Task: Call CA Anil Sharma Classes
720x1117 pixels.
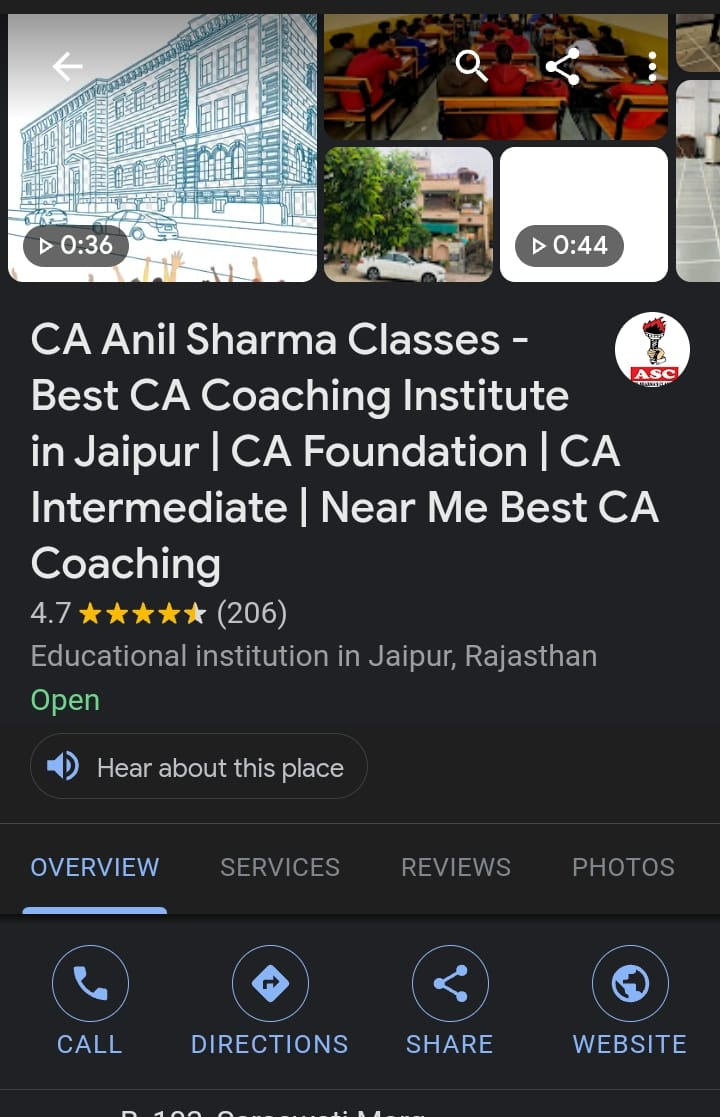Action: (90, 1000)
